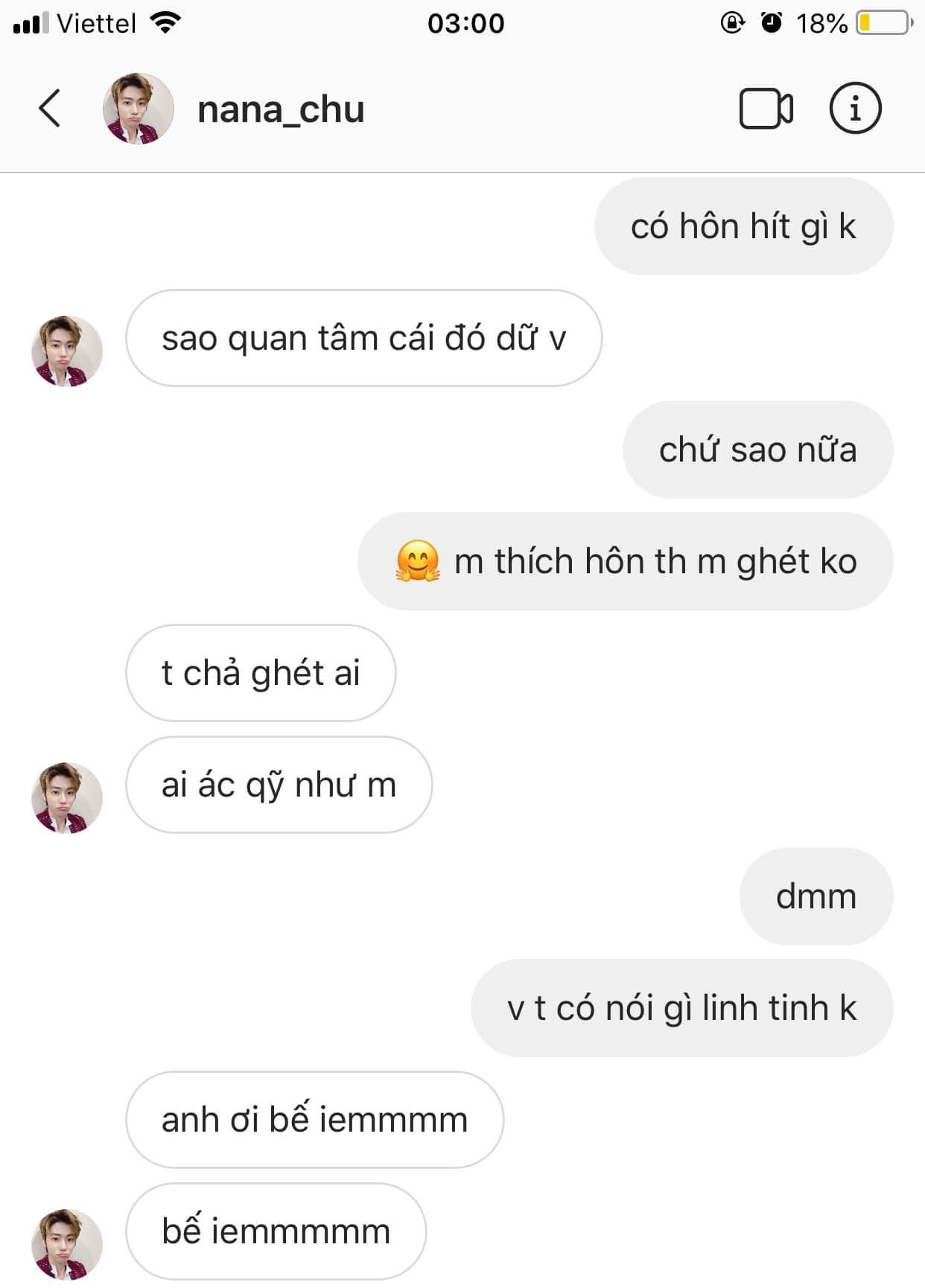The height and width of the screenshot is (1288, 925).
Task: Tap avatar beside "ai ác qỹ như m"
Action: pos(66,797)
